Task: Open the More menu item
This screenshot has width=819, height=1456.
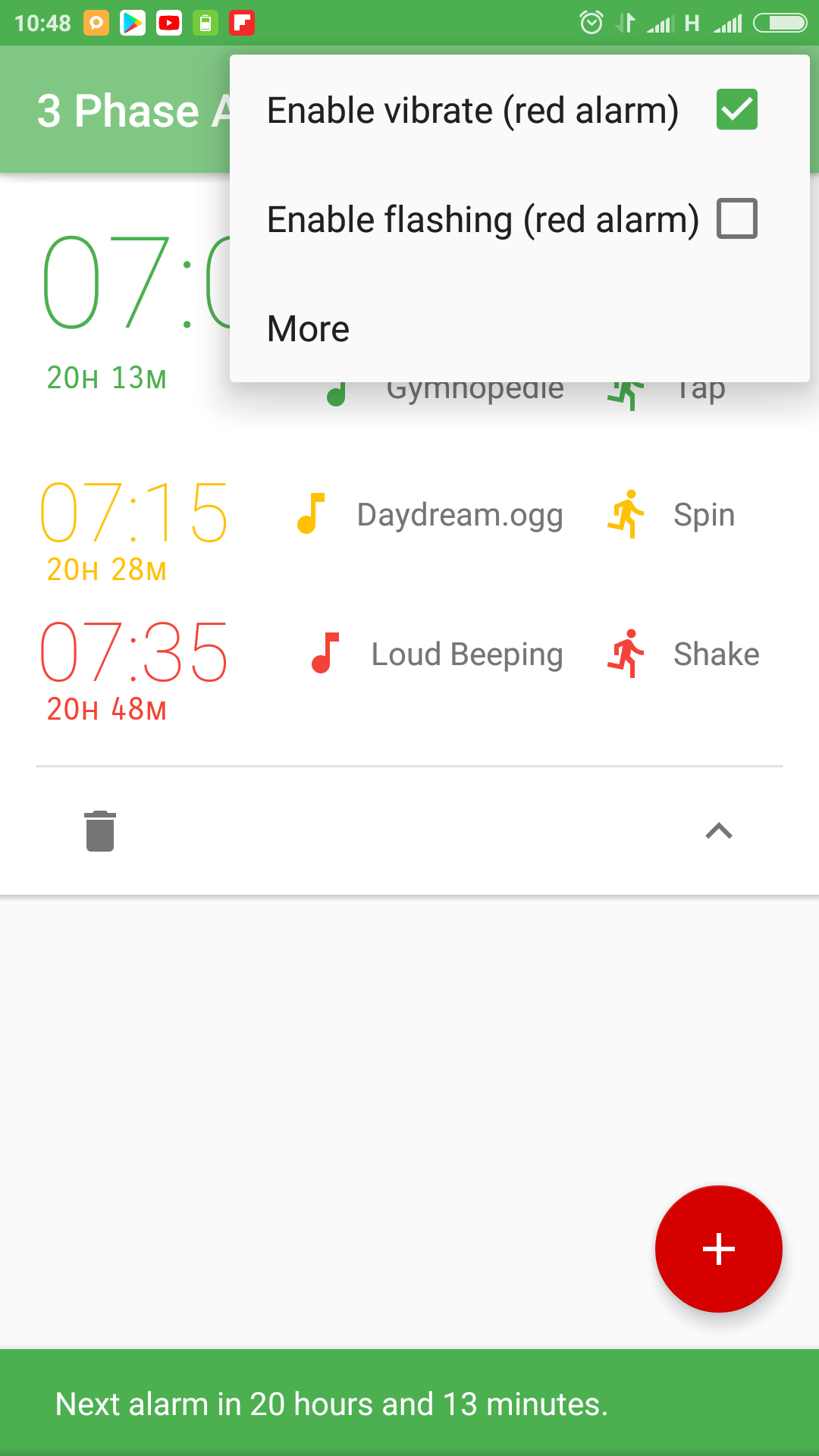Action: click(x=519, y=328)
